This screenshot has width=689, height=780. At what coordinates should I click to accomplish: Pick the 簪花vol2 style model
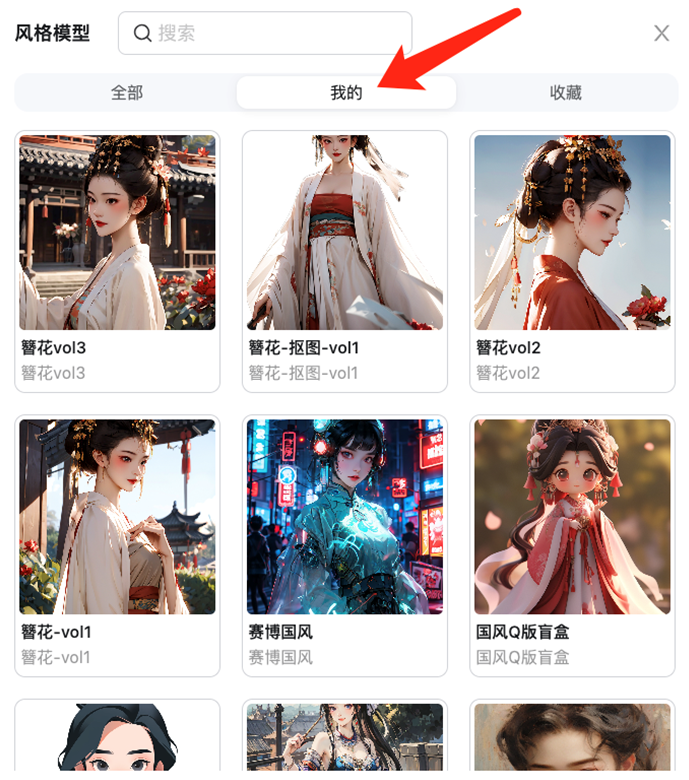click(x=572, y=260)
